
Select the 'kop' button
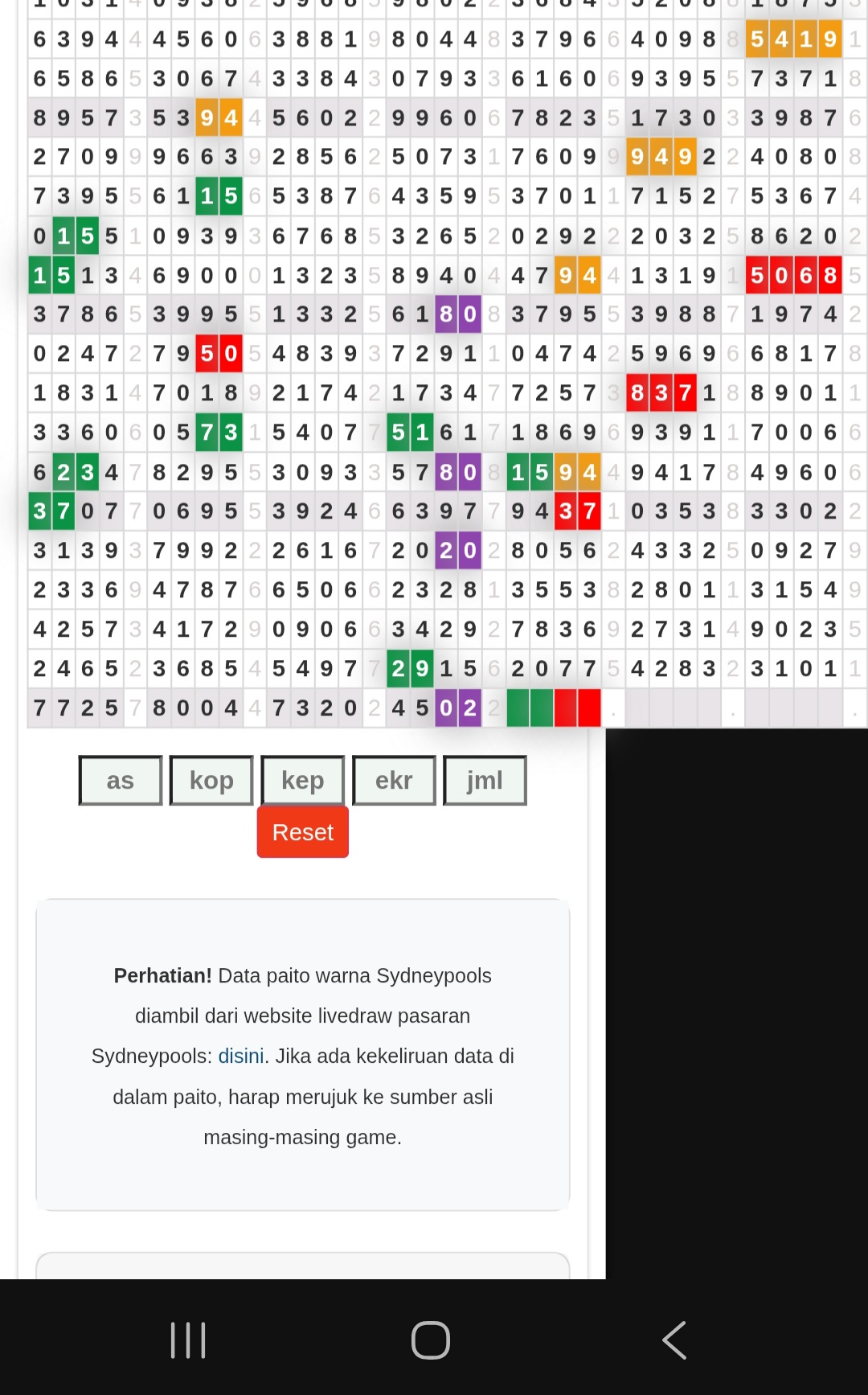point(211,780)
